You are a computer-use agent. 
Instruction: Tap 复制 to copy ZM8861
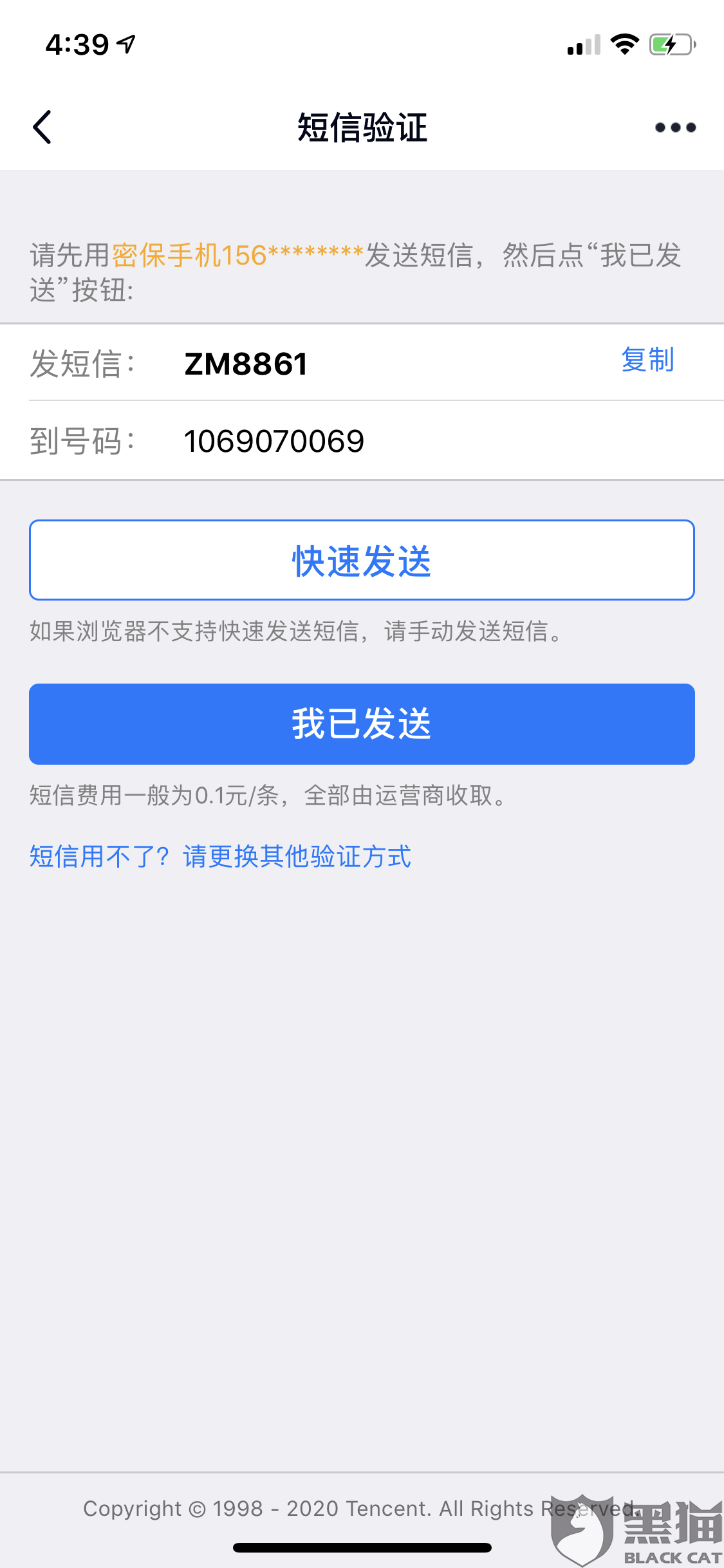[647, 362]
